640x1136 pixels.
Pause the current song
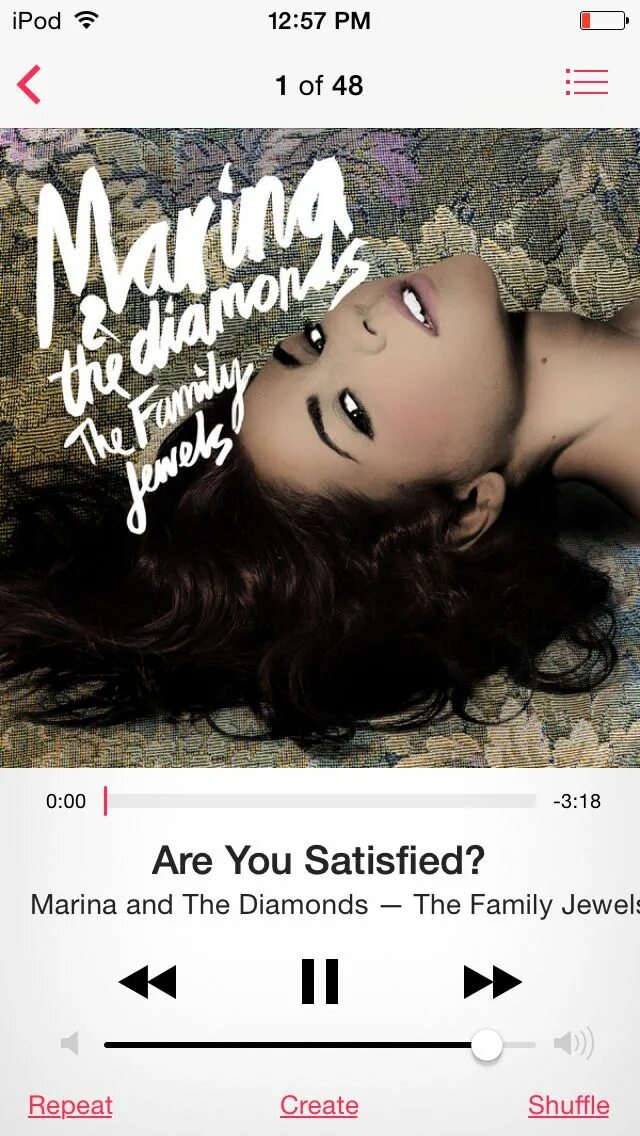[x=320, y=981]
